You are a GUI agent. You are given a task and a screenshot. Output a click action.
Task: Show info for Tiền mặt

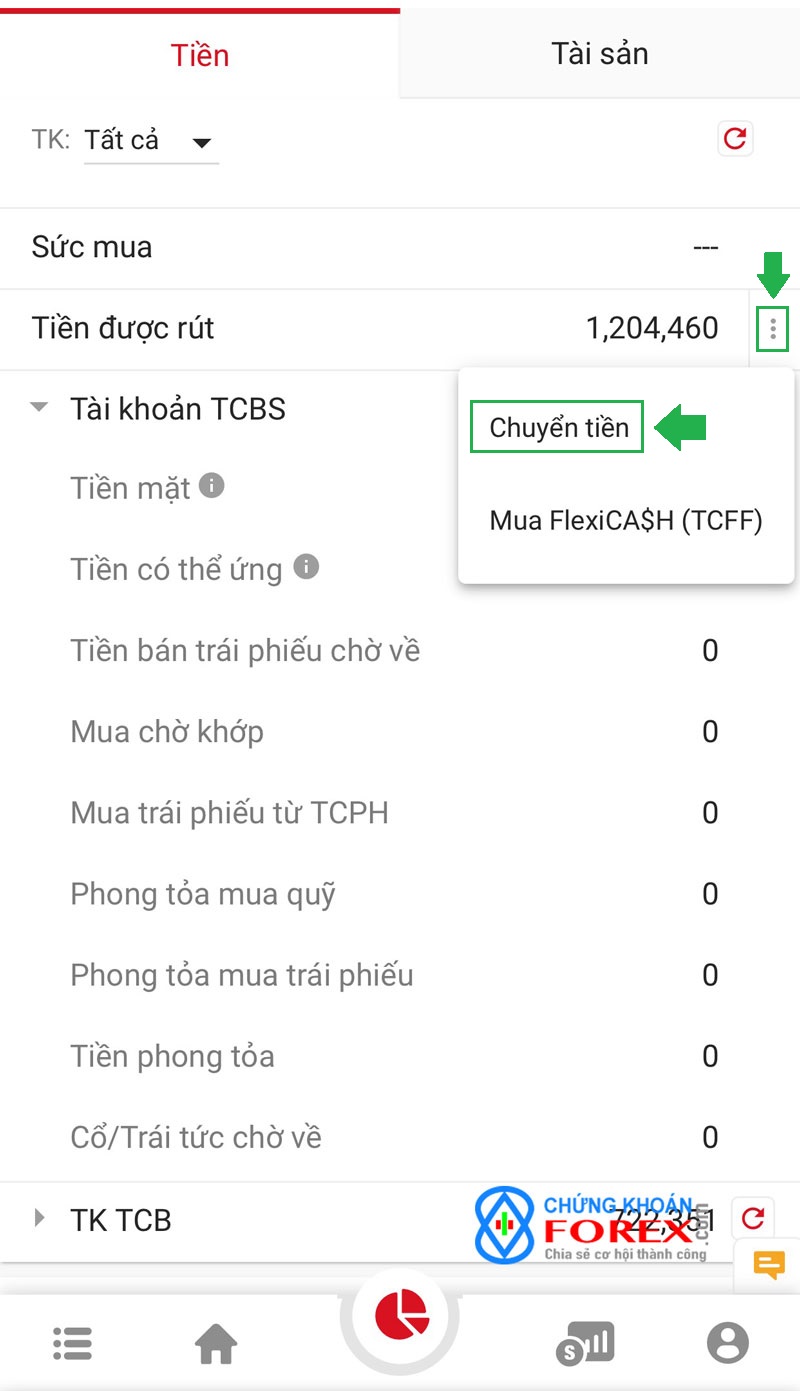(x=211, y=486)
